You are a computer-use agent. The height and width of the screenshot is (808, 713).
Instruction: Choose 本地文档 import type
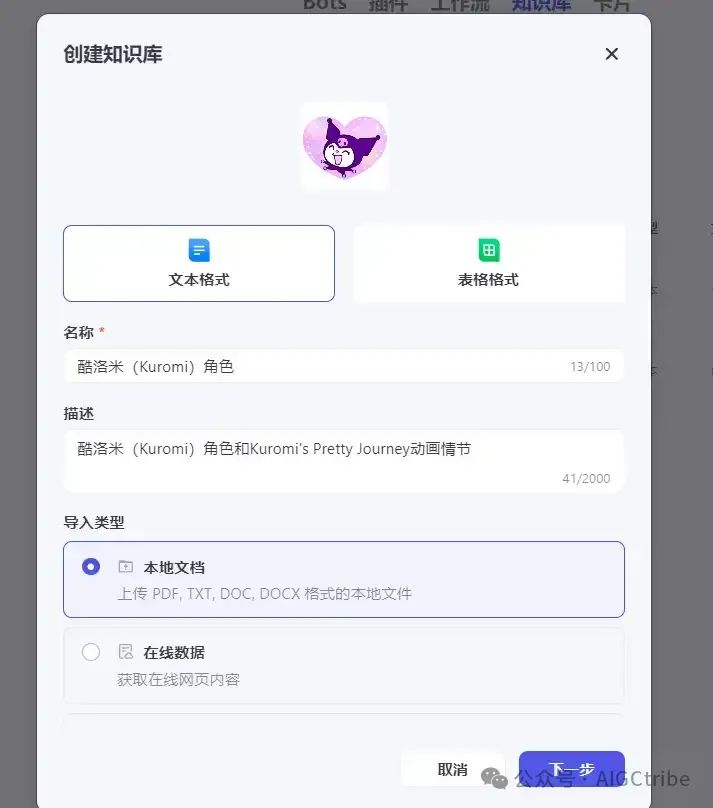point(91,567)
